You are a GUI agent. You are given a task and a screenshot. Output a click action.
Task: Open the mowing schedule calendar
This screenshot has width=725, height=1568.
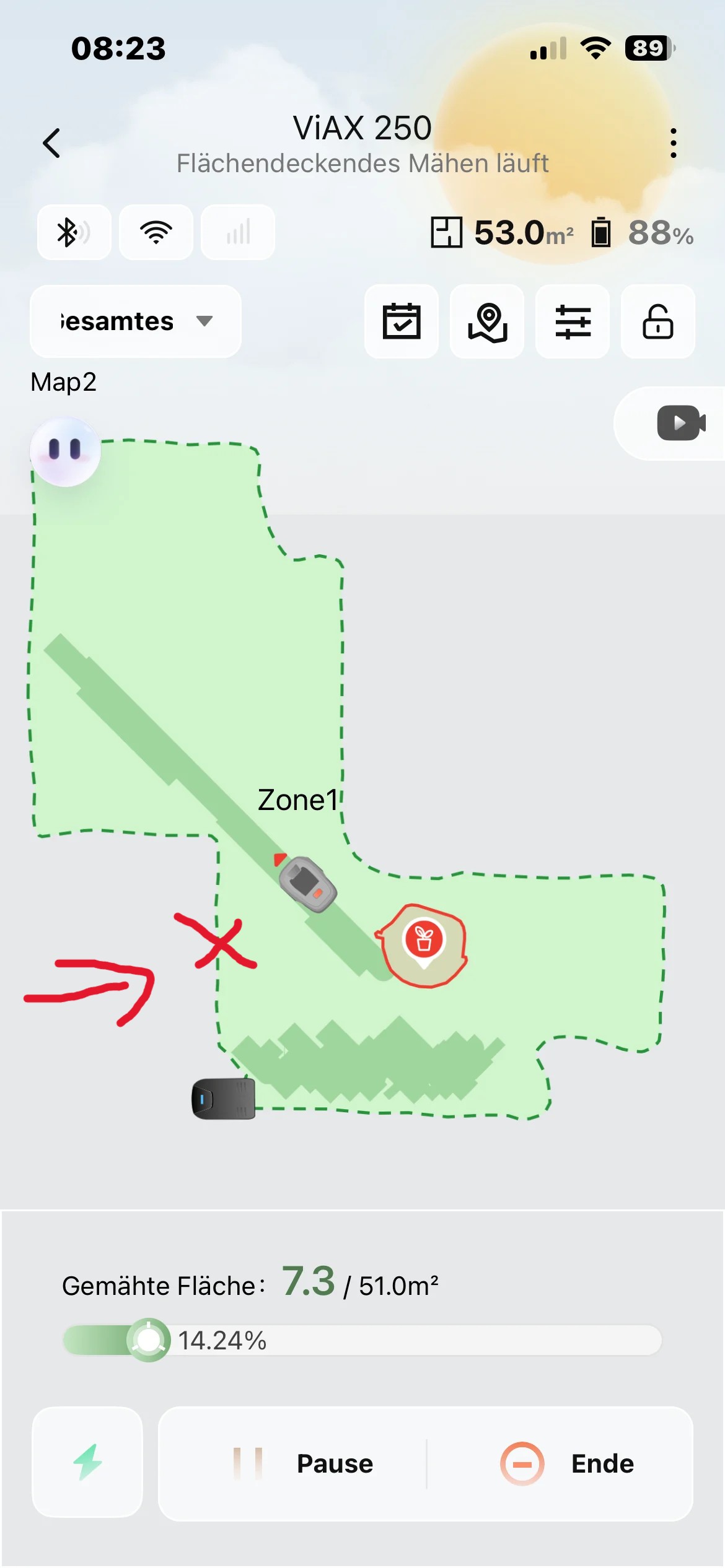pyautogui.click(x=402, y=321)
